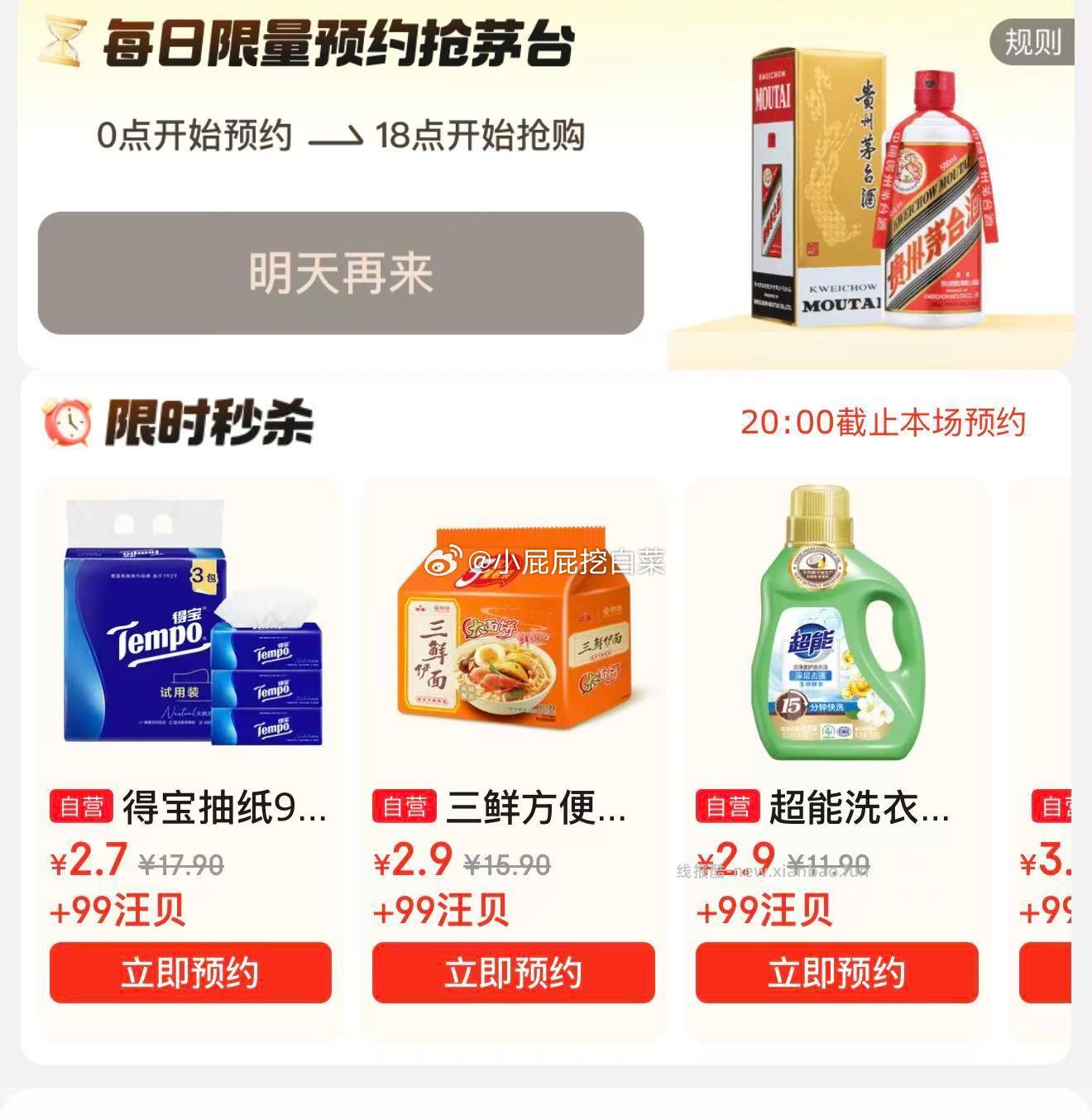
Task: Tap 立即预约 under the instant noodles product
Action: pyautogui.click(x=513, y=974)
